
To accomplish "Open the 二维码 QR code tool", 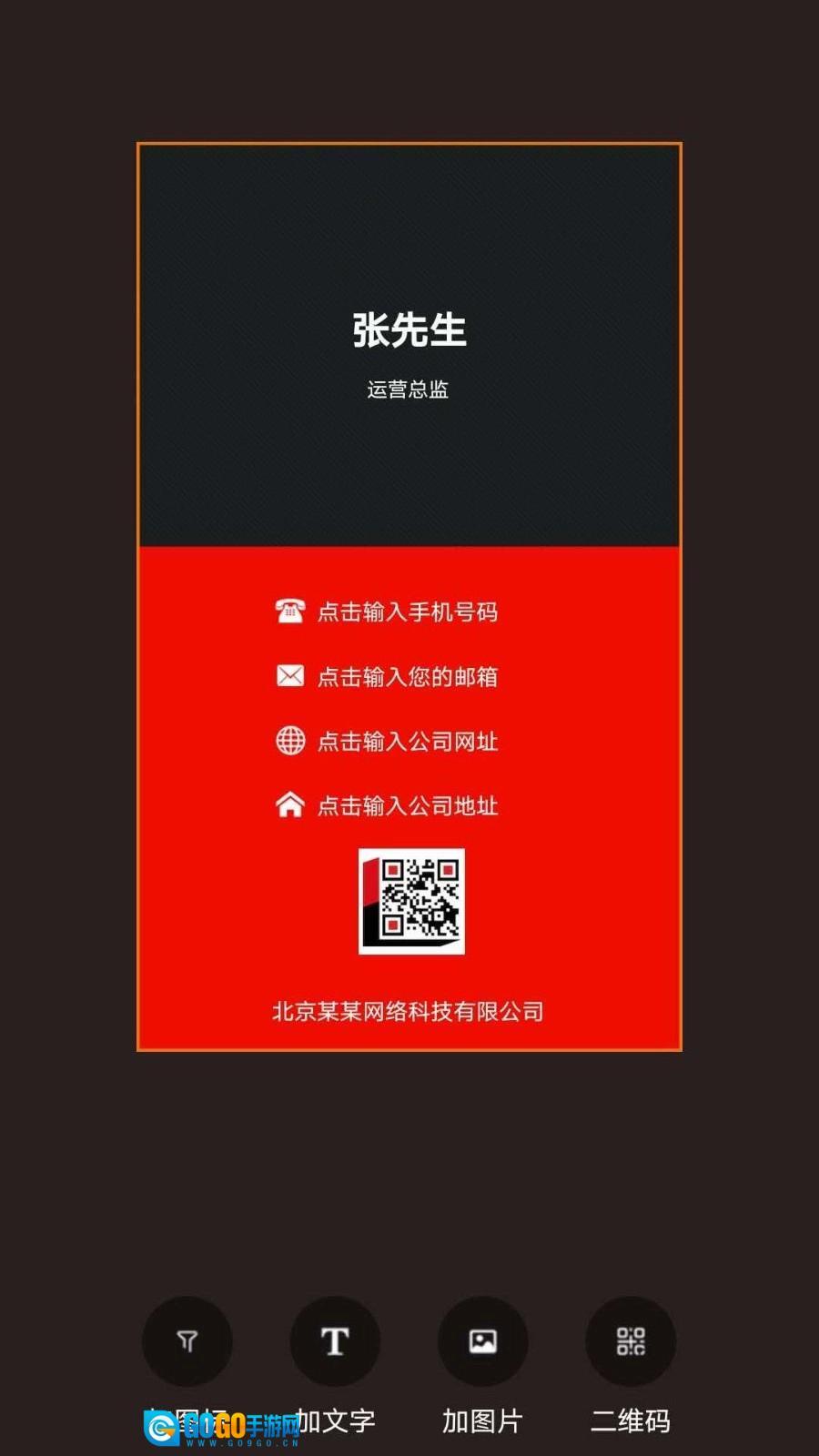I will pyautogui.click(x=630, y=1341).
